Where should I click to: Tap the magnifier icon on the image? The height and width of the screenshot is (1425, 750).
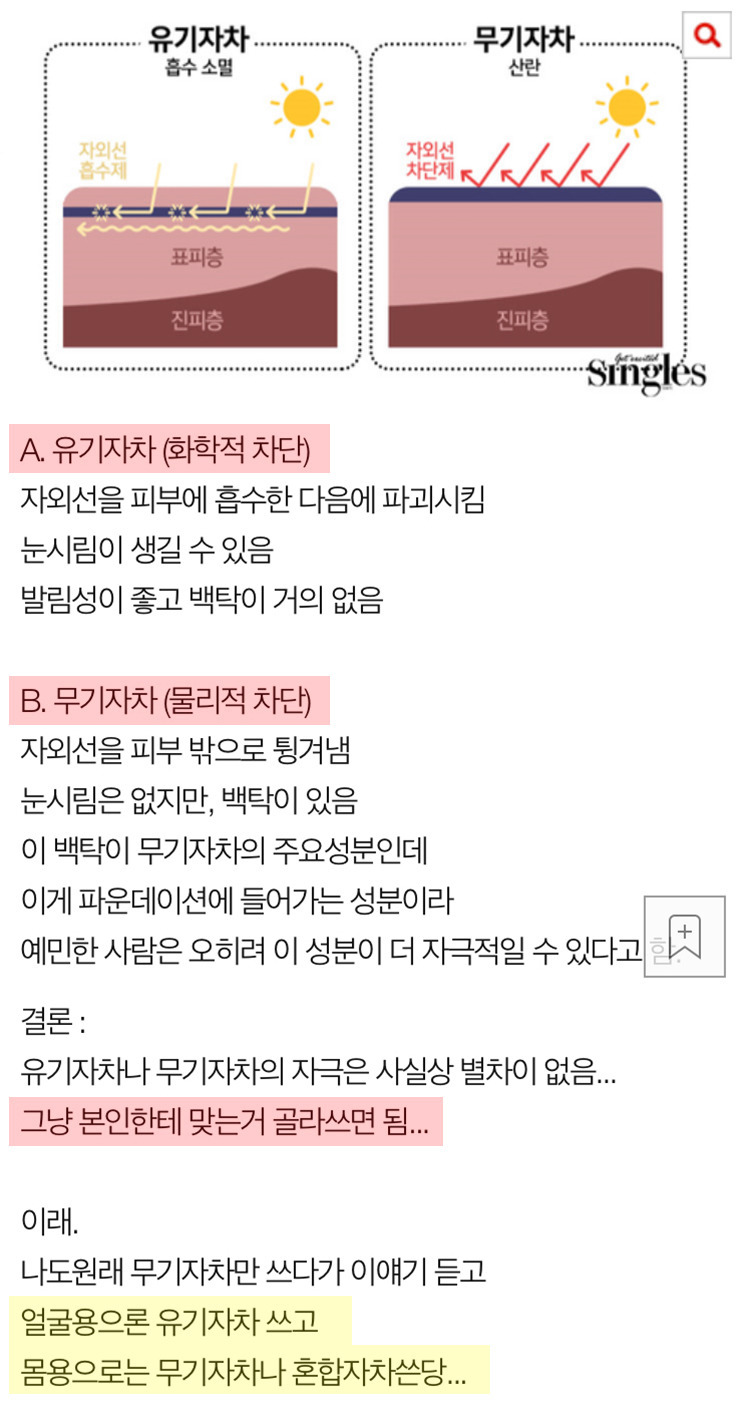[708, 36]
